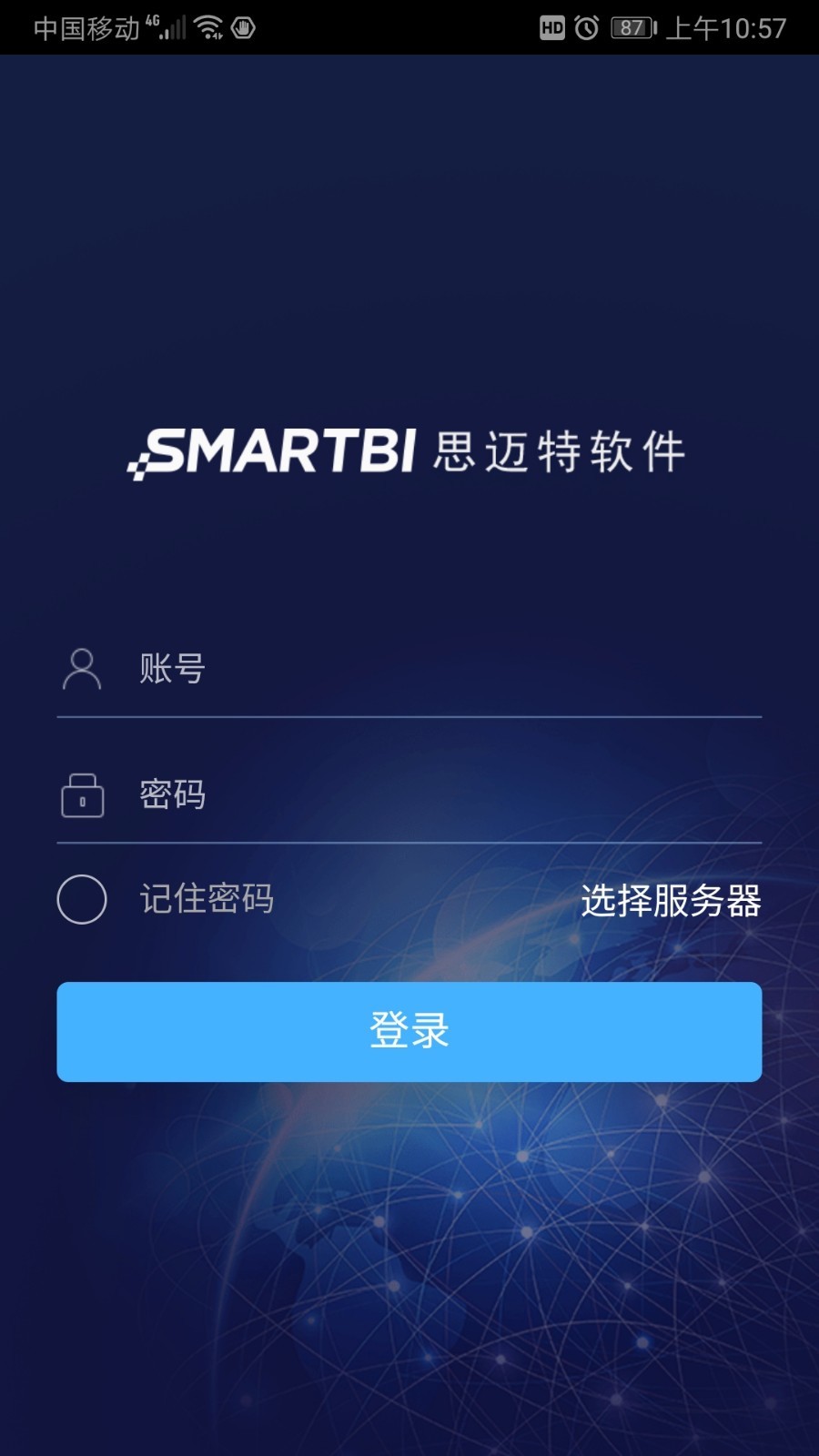Screen dimensions: 819x1456
Task: Click the 密码 password input field
Action: (364, 794)
